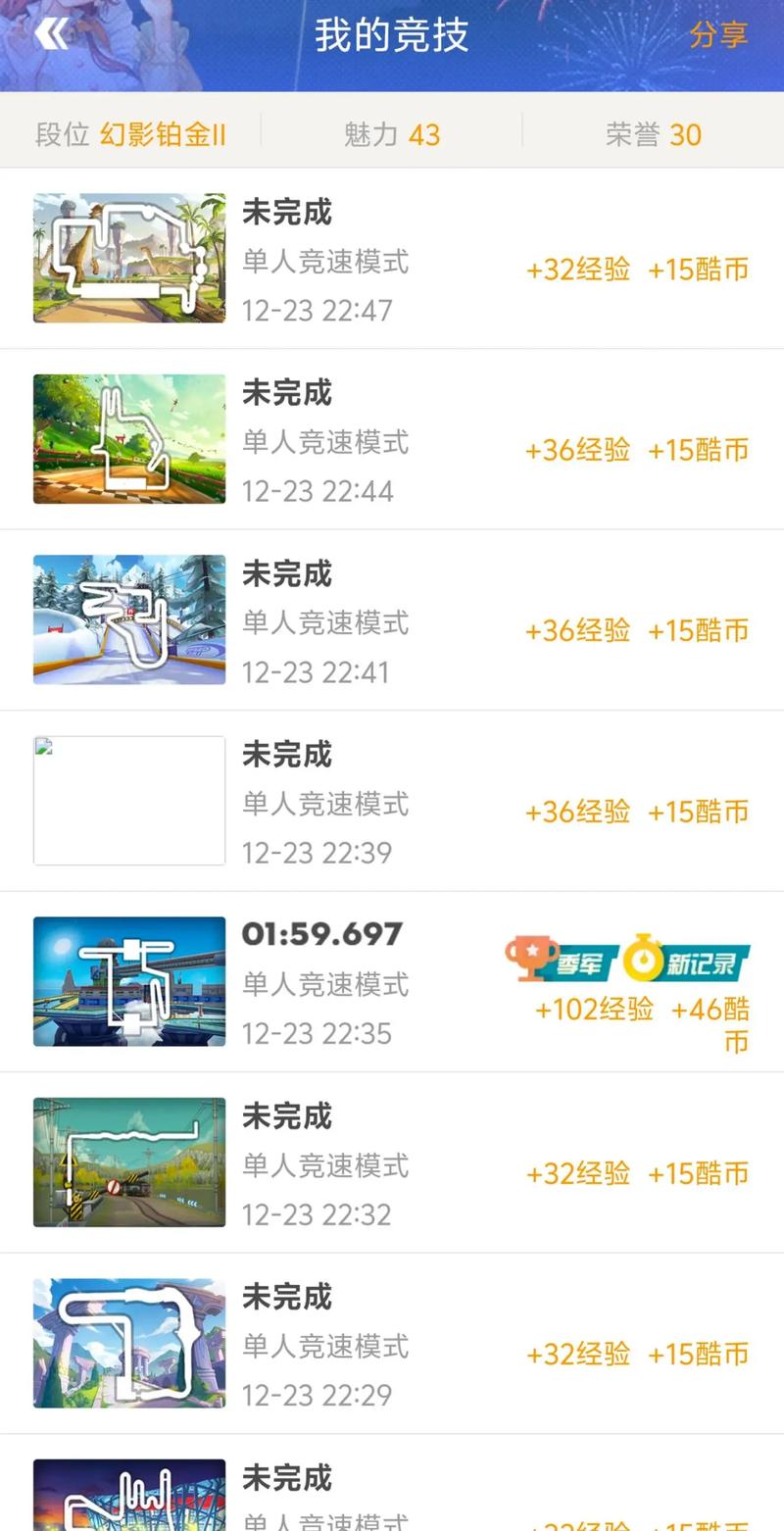Check the 魅力 43 stat
This screenshot has height=1531, width=784.
tap(392, 134)
